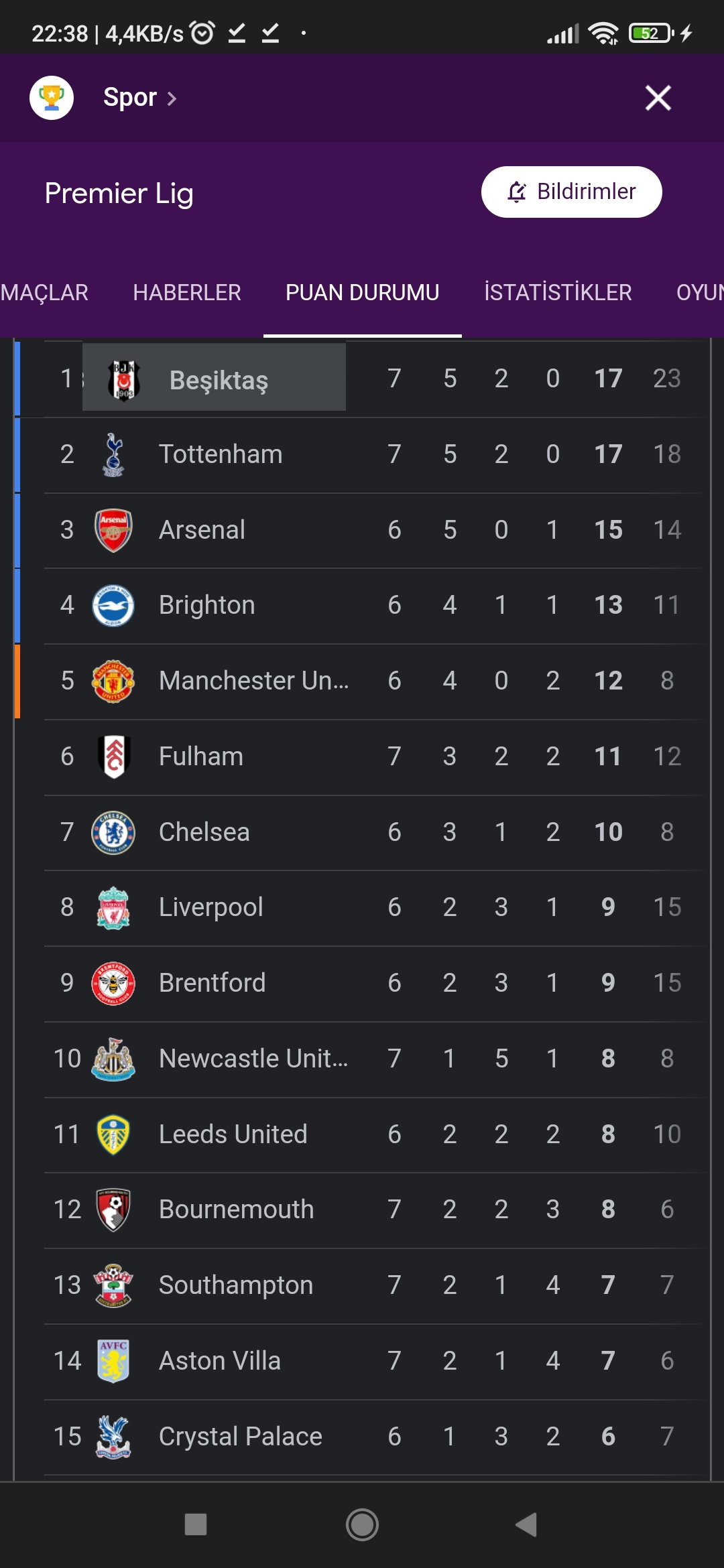Open Crystal Palace row
The height and width of the screenshot is (1568, 724).
point(362,1437)
